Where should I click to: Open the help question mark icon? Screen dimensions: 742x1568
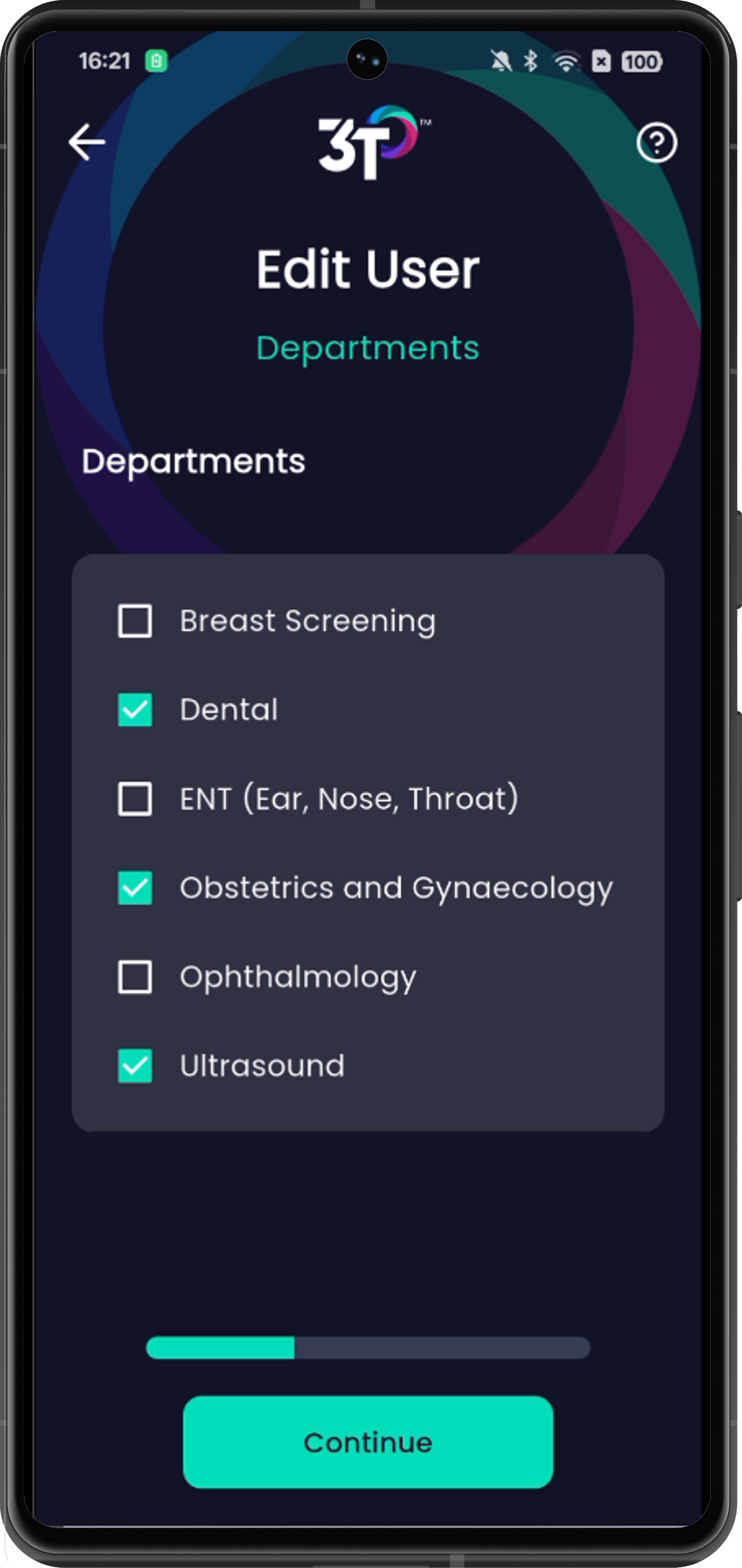pyautogui.click(x=656, y=142)
